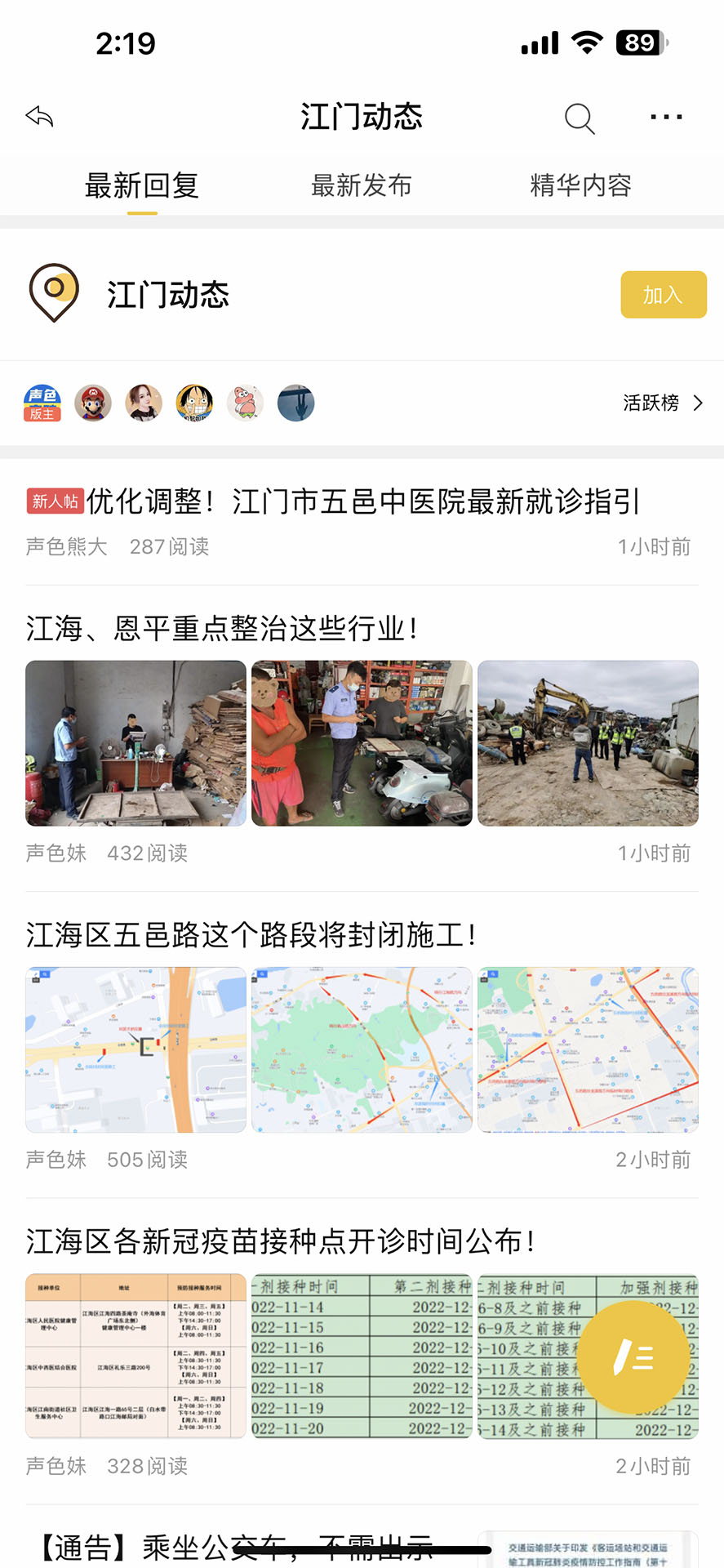Image resolution: width=724 pixels, height=1568 pixels.
Task: Switch to the 精华内容 tab
Action: point(580,185)
